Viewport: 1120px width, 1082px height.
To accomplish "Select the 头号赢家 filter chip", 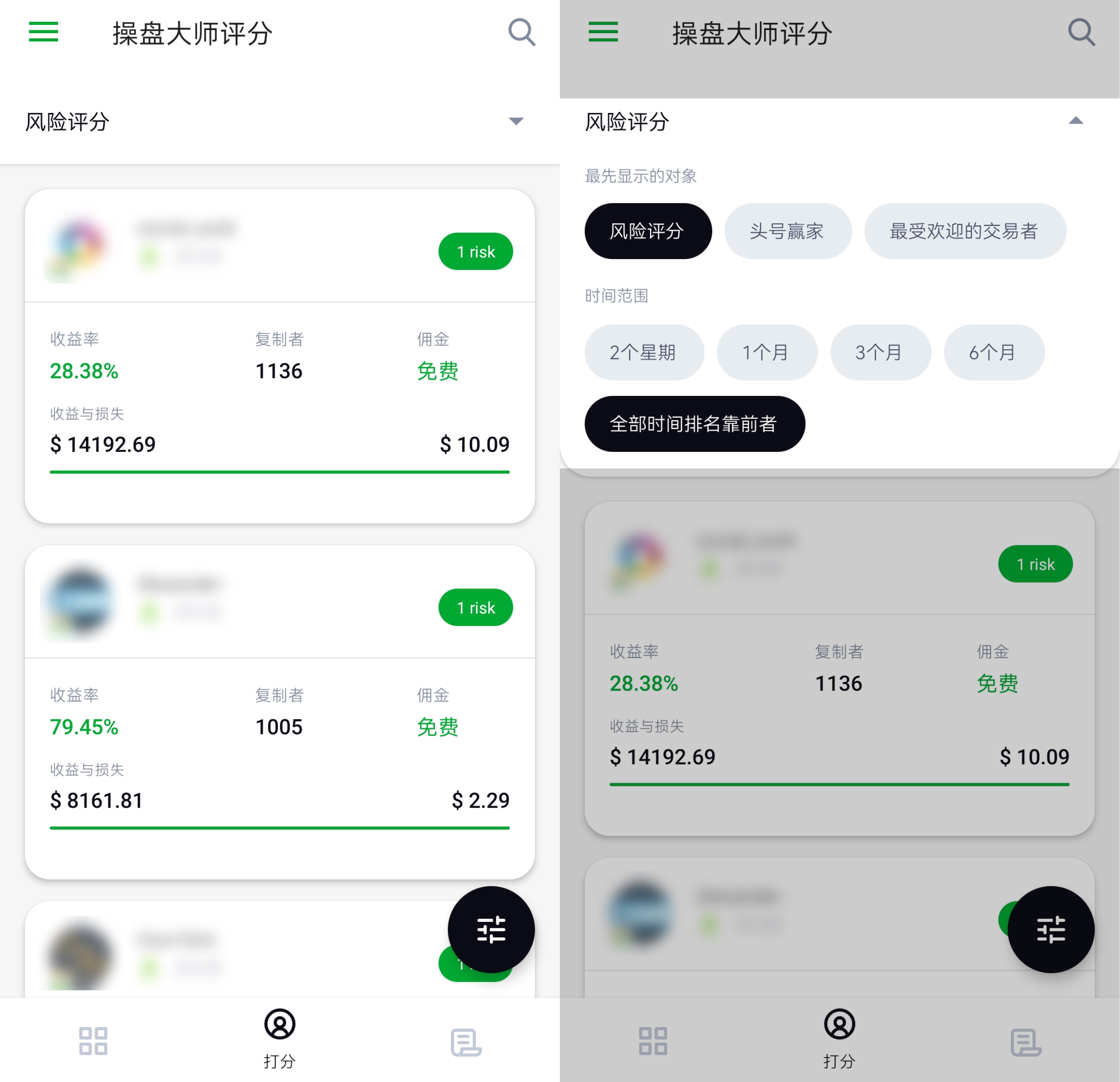I will [788, 231].
